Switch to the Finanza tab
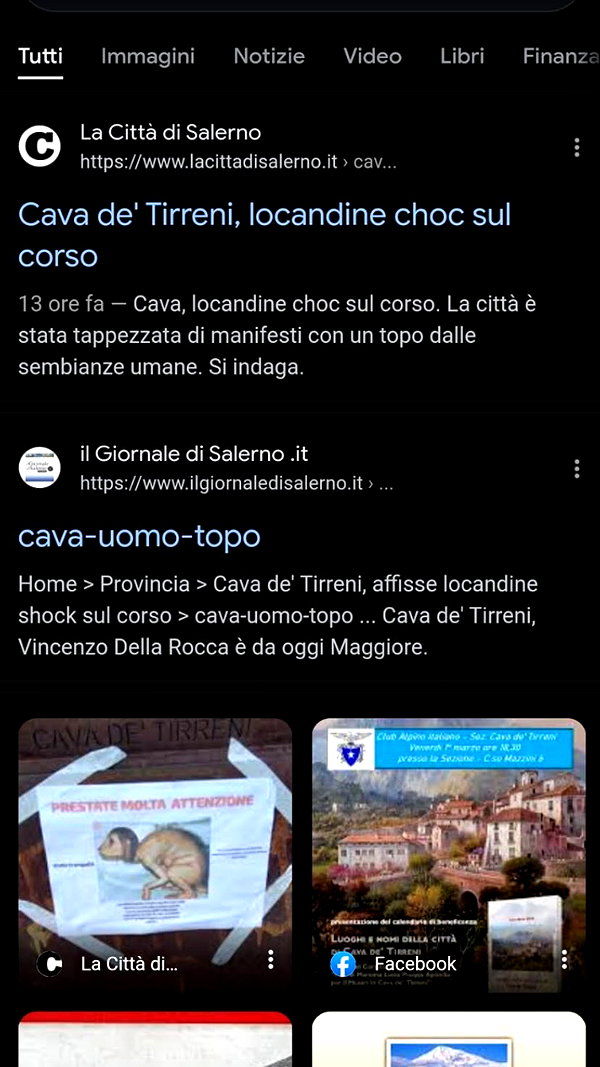 click(x=561, y=56)
